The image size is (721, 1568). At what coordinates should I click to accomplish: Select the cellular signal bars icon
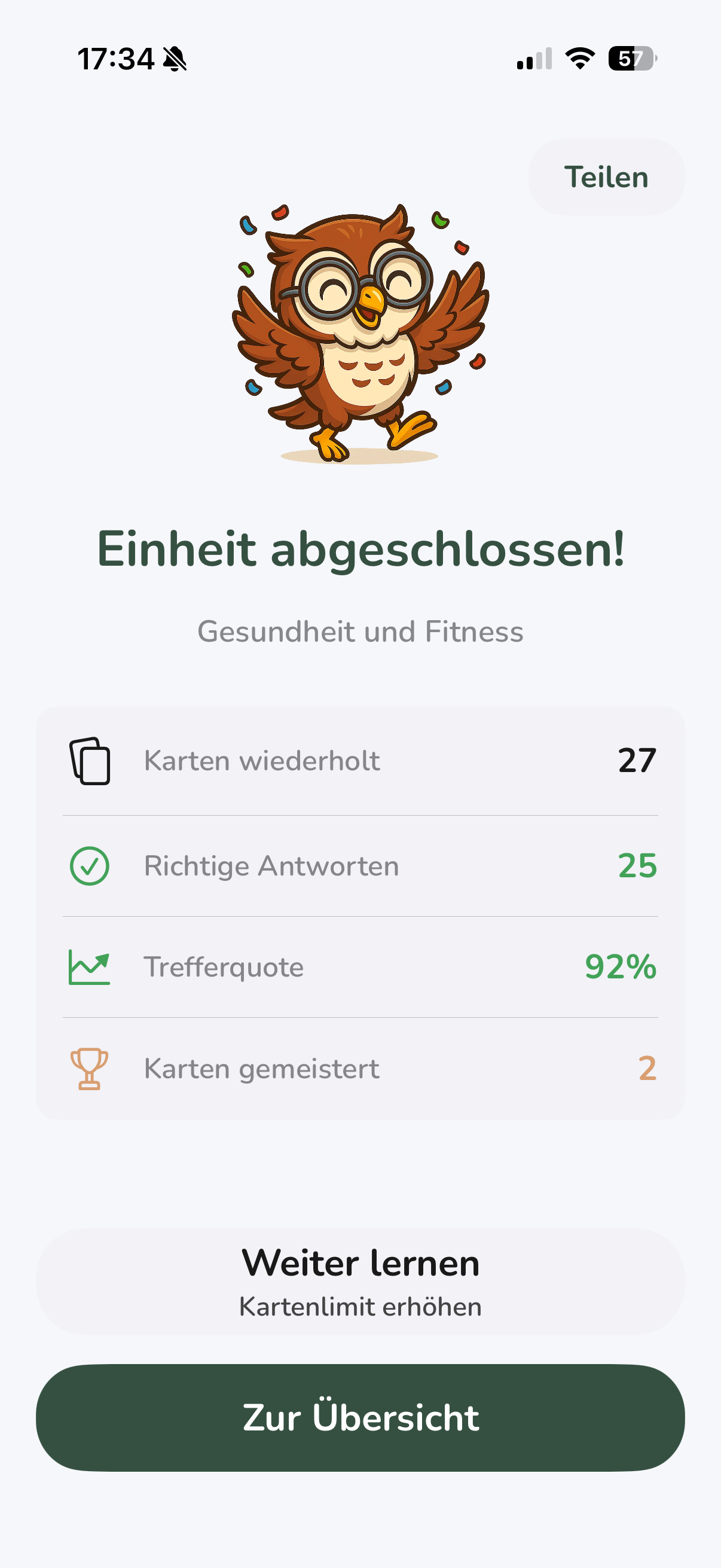(x=533, y=58)
